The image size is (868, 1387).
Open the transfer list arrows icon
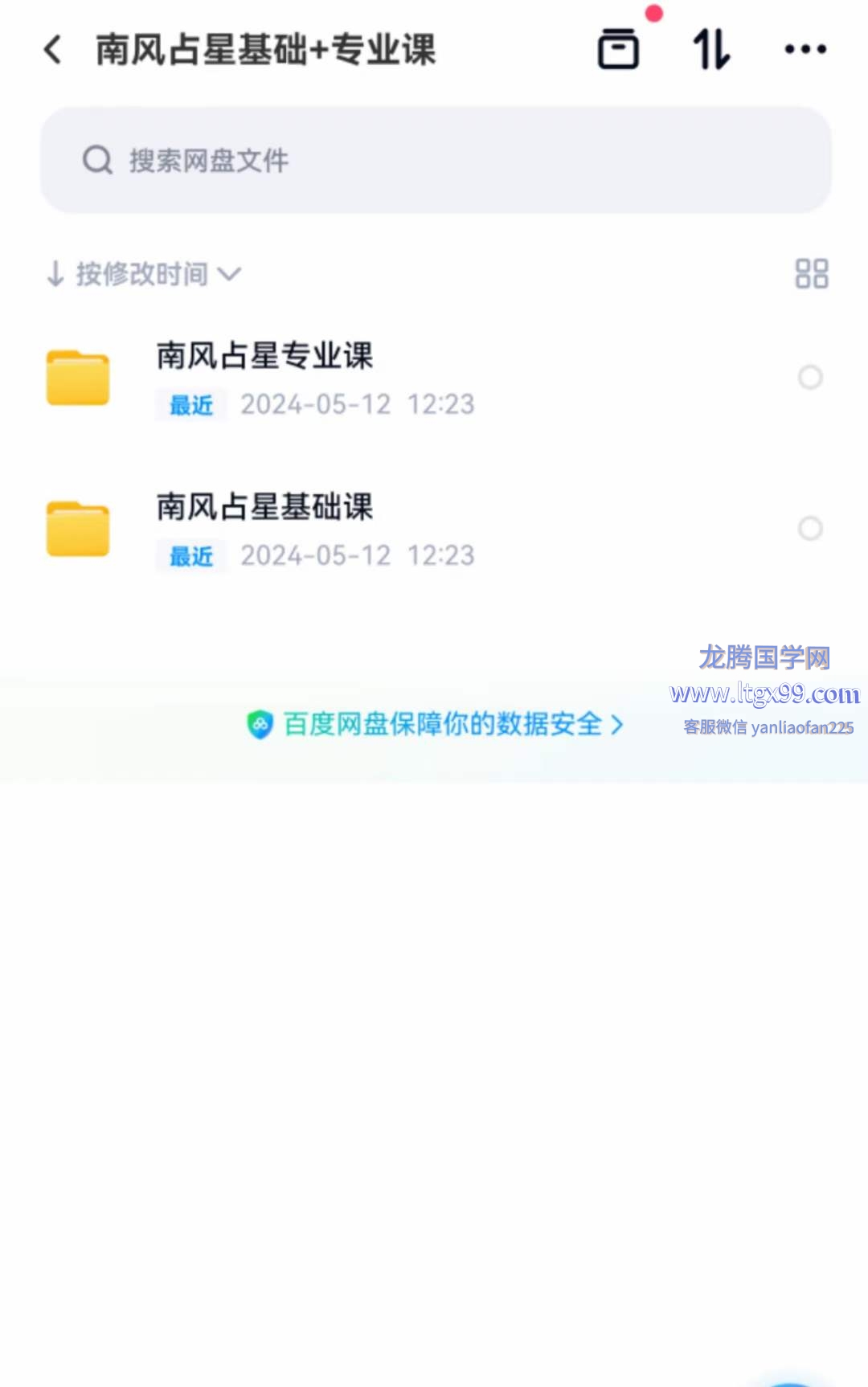coord(712,50)
